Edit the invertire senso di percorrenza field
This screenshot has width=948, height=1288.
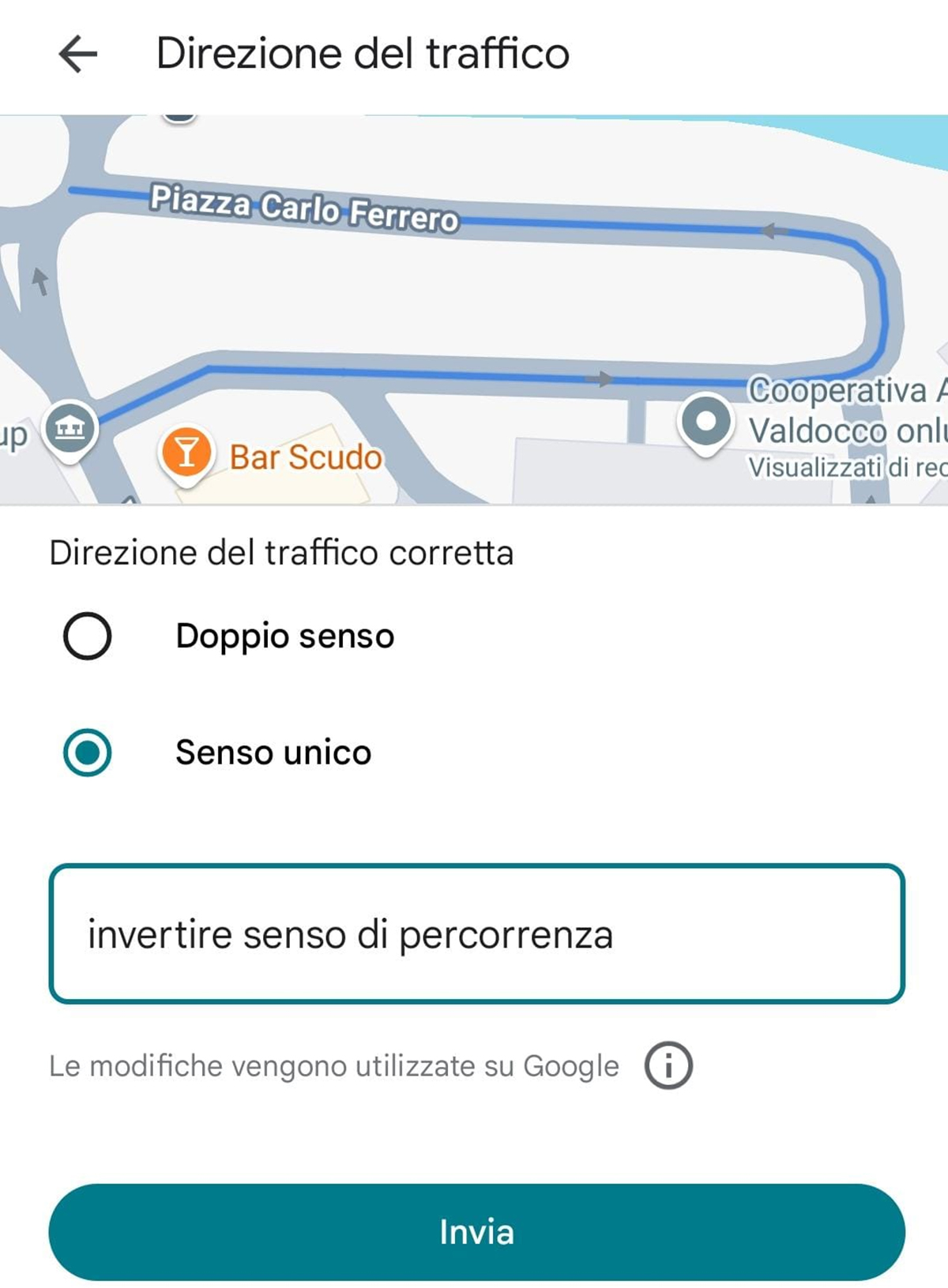[x=476, y=934]
